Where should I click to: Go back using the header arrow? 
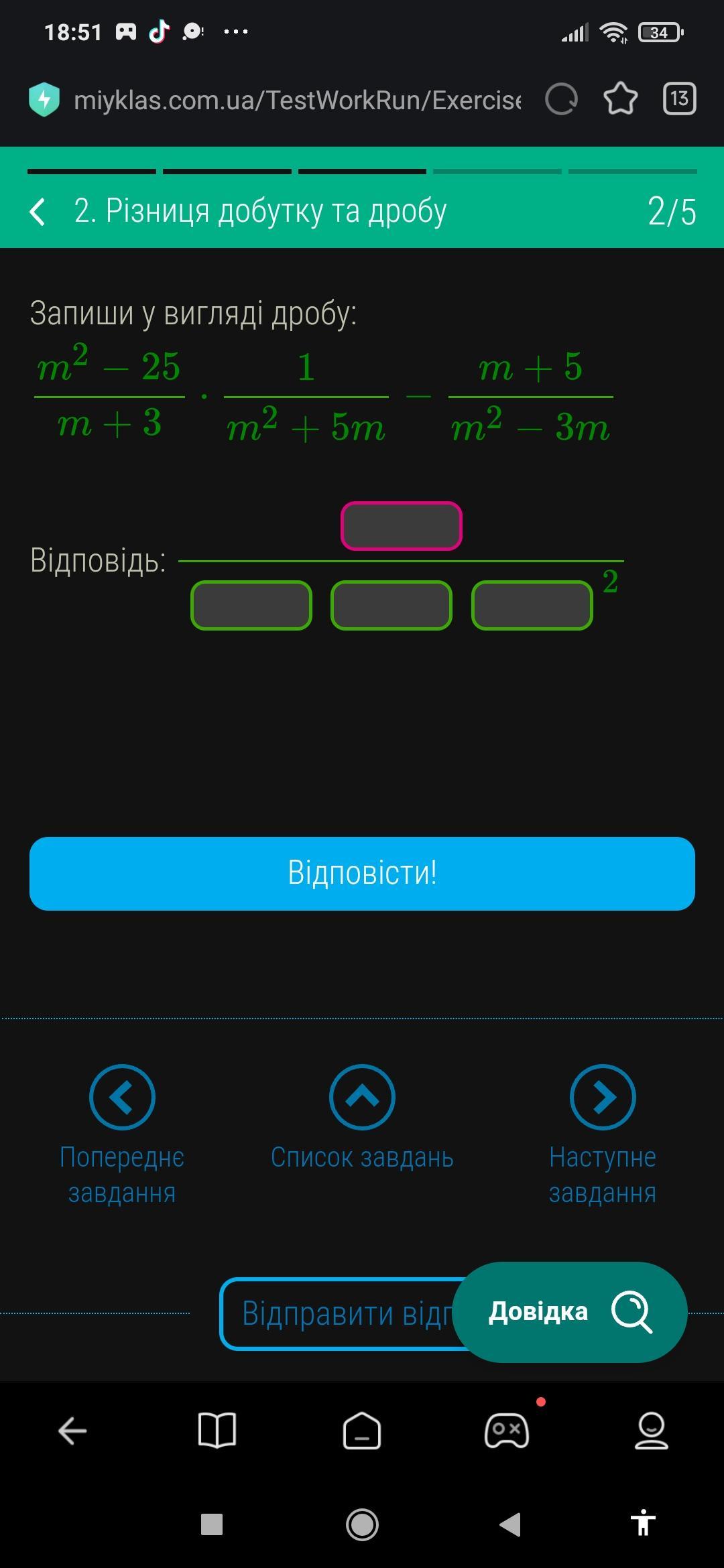(x=38, y=211)
